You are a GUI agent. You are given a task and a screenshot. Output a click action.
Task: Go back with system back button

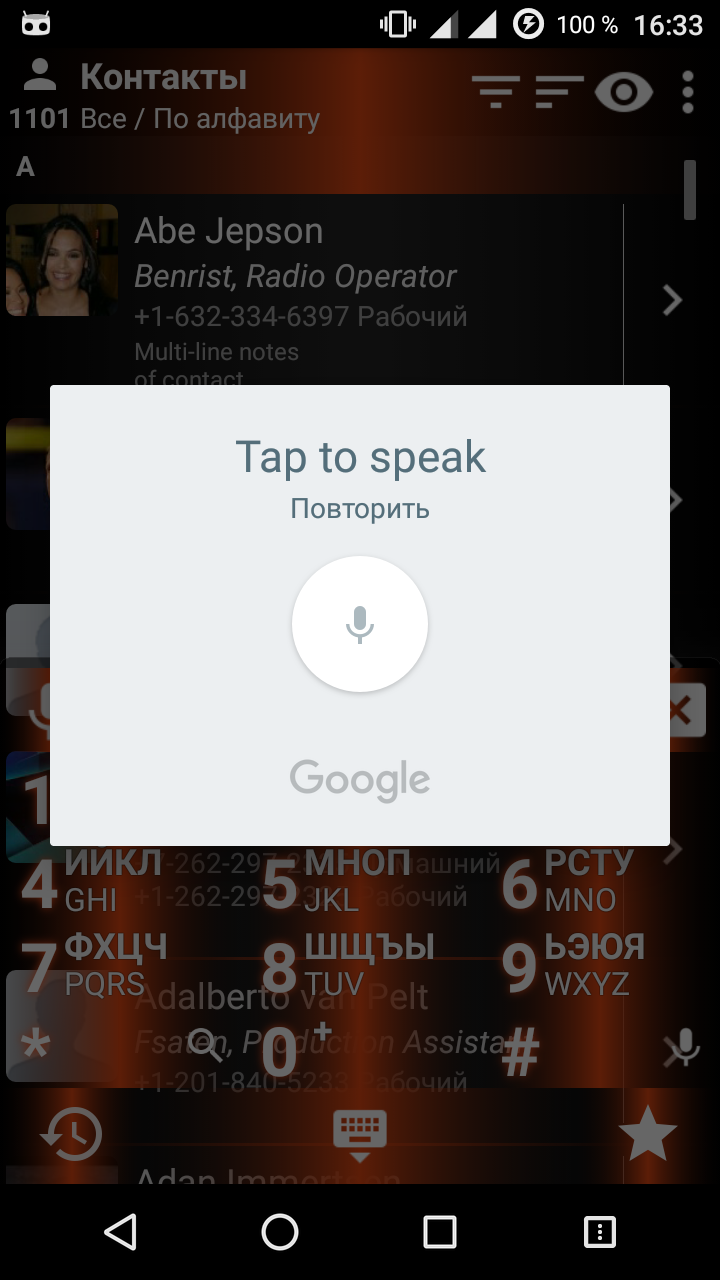coord(120,1232)
